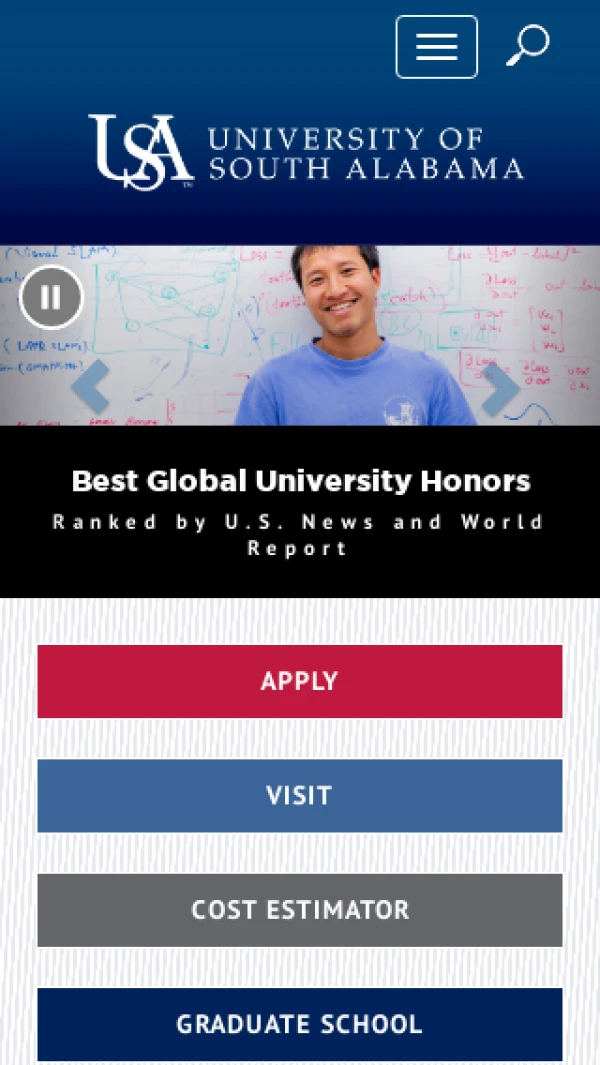Open the Best Global University Honors story
Screen dimensions: 600x1065
(300, 481)
